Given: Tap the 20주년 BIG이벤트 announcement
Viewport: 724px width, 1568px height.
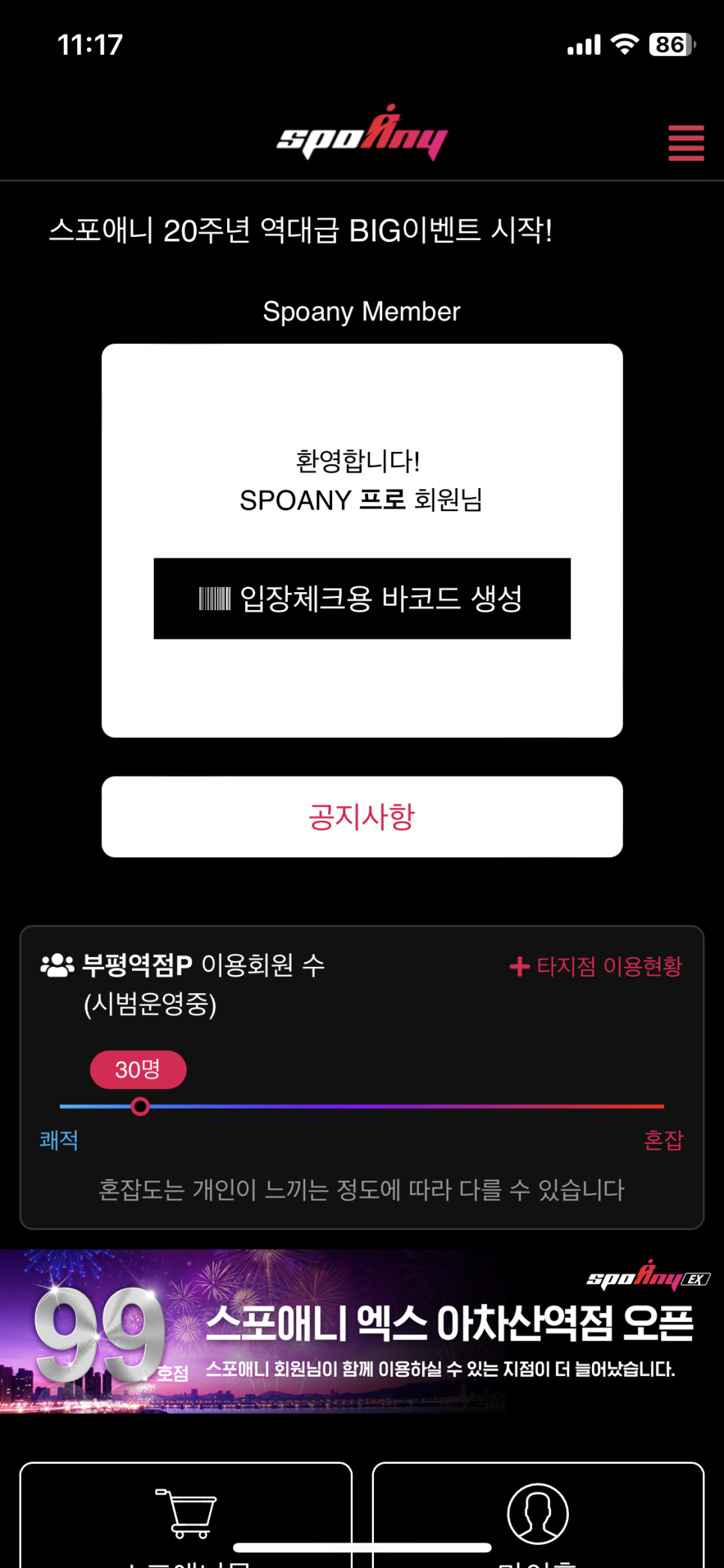Looking at the screenshot, I should (300, 230).
